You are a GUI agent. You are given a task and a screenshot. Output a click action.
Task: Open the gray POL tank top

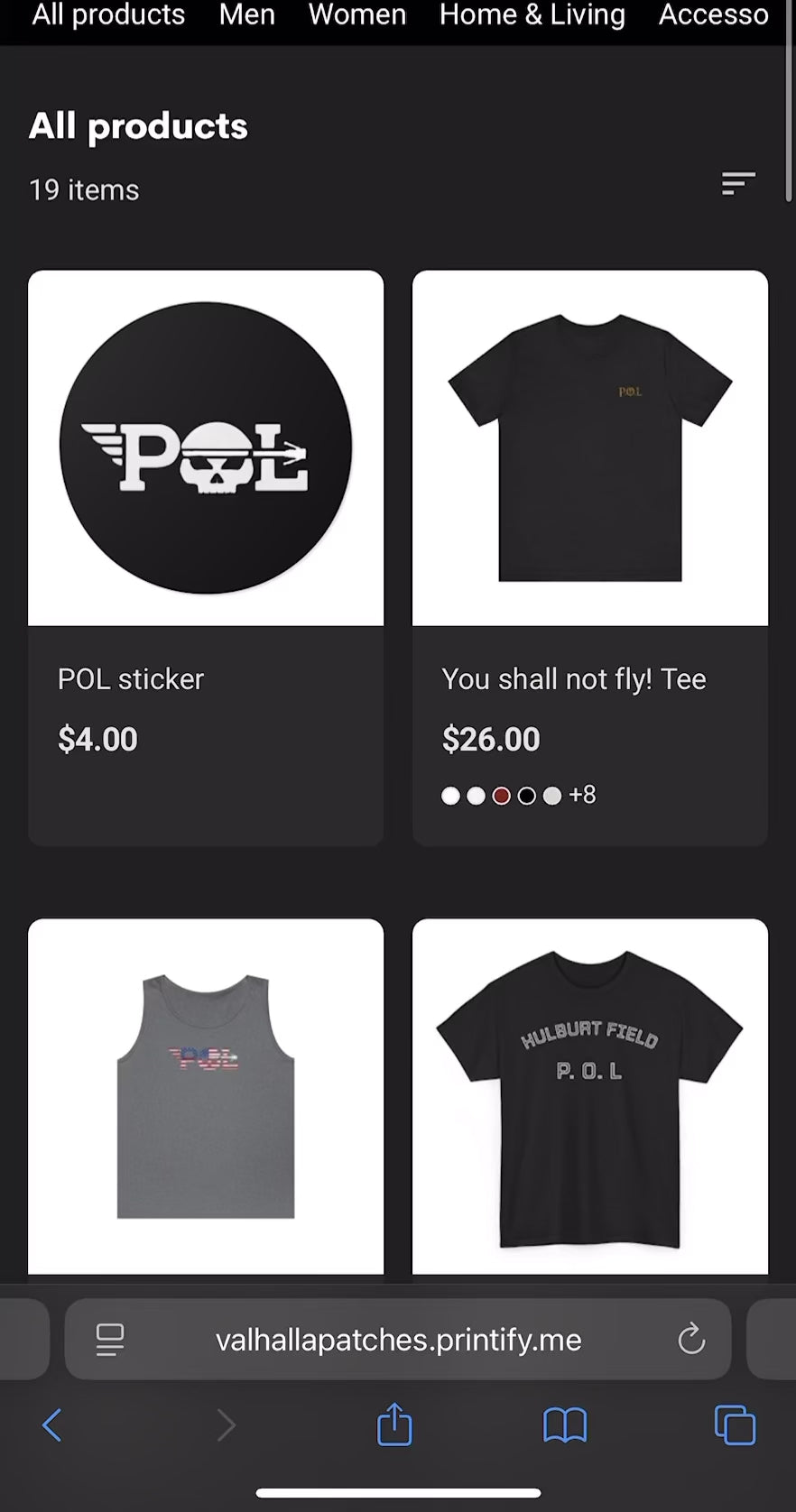(x=206, y=1096)
